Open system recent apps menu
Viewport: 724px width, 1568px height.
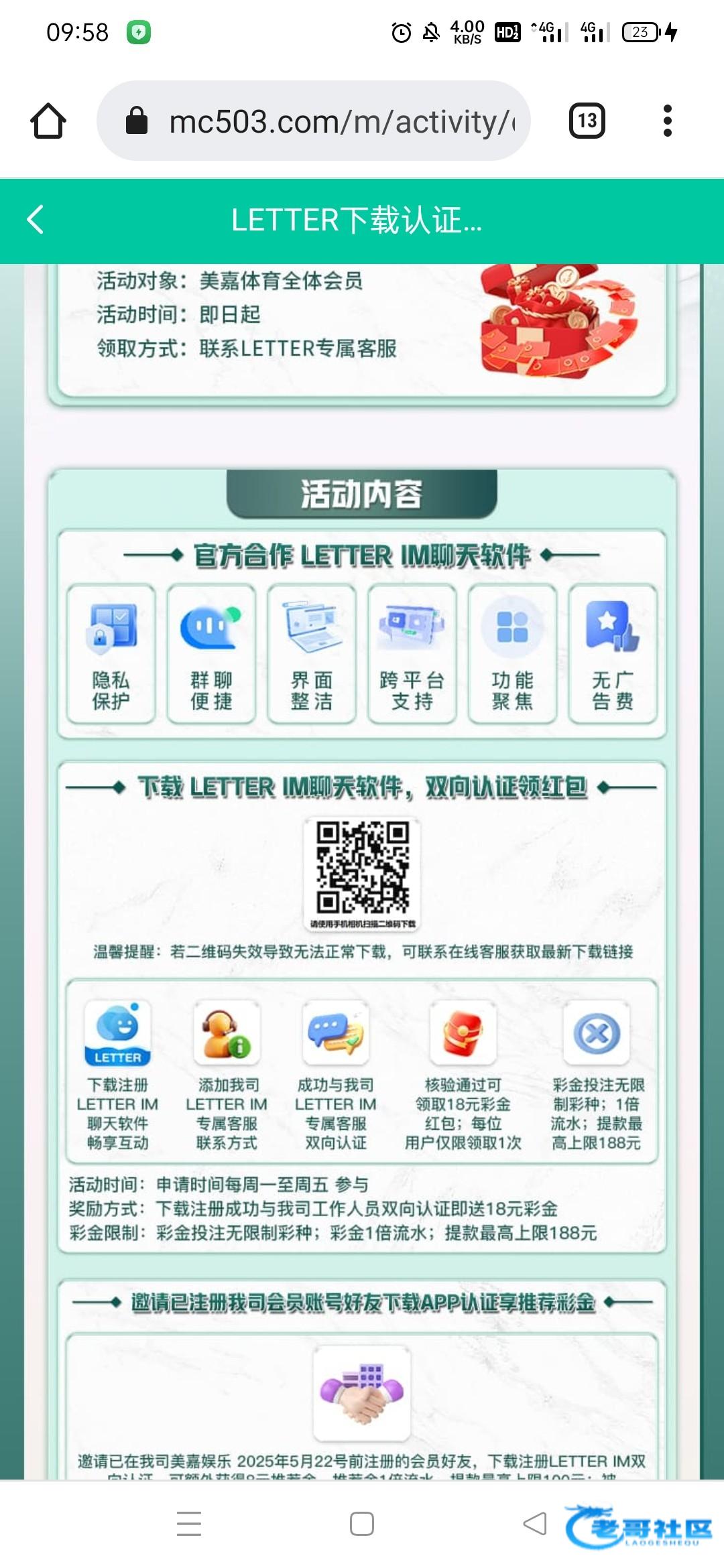(189, 1523)
